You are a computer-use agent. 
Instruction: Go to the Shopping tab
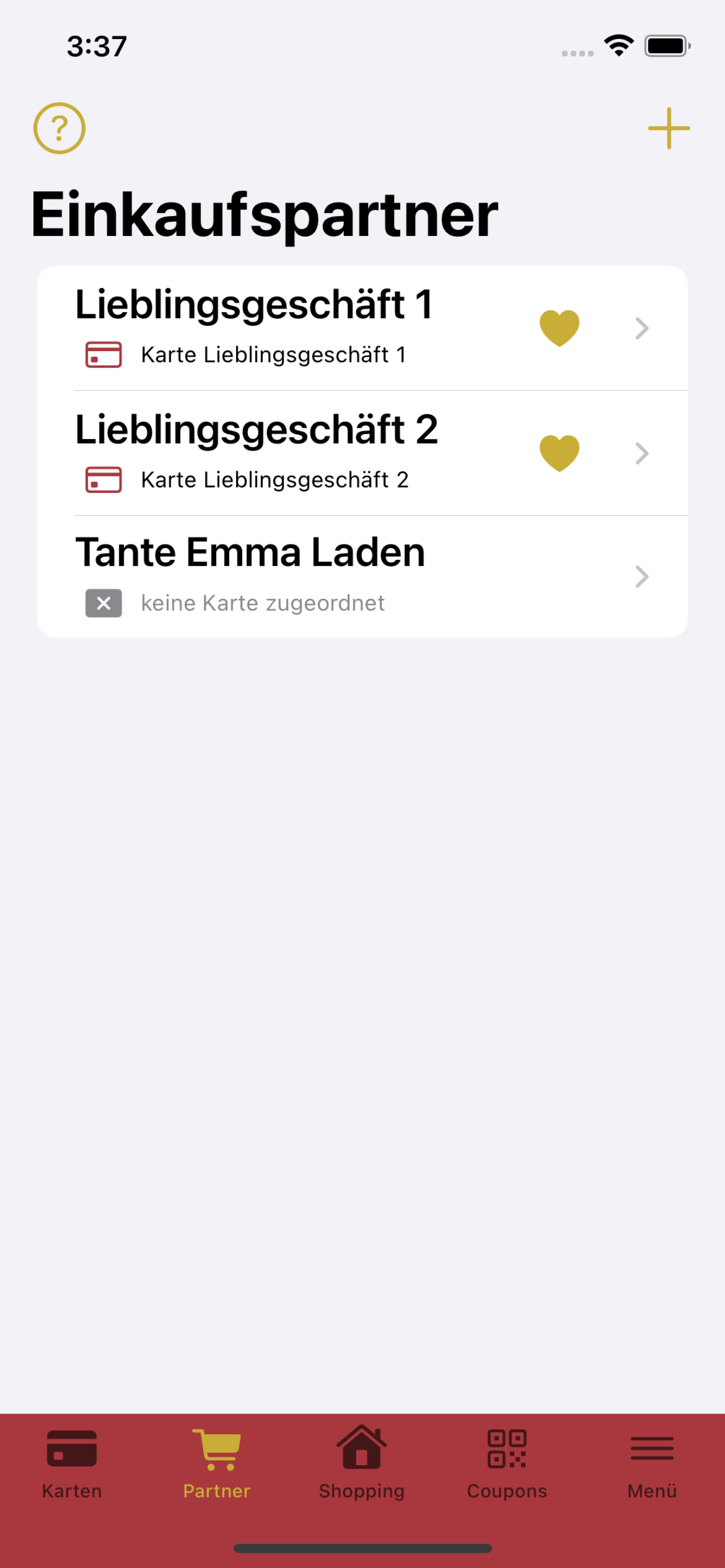[x=361, y=1464]
